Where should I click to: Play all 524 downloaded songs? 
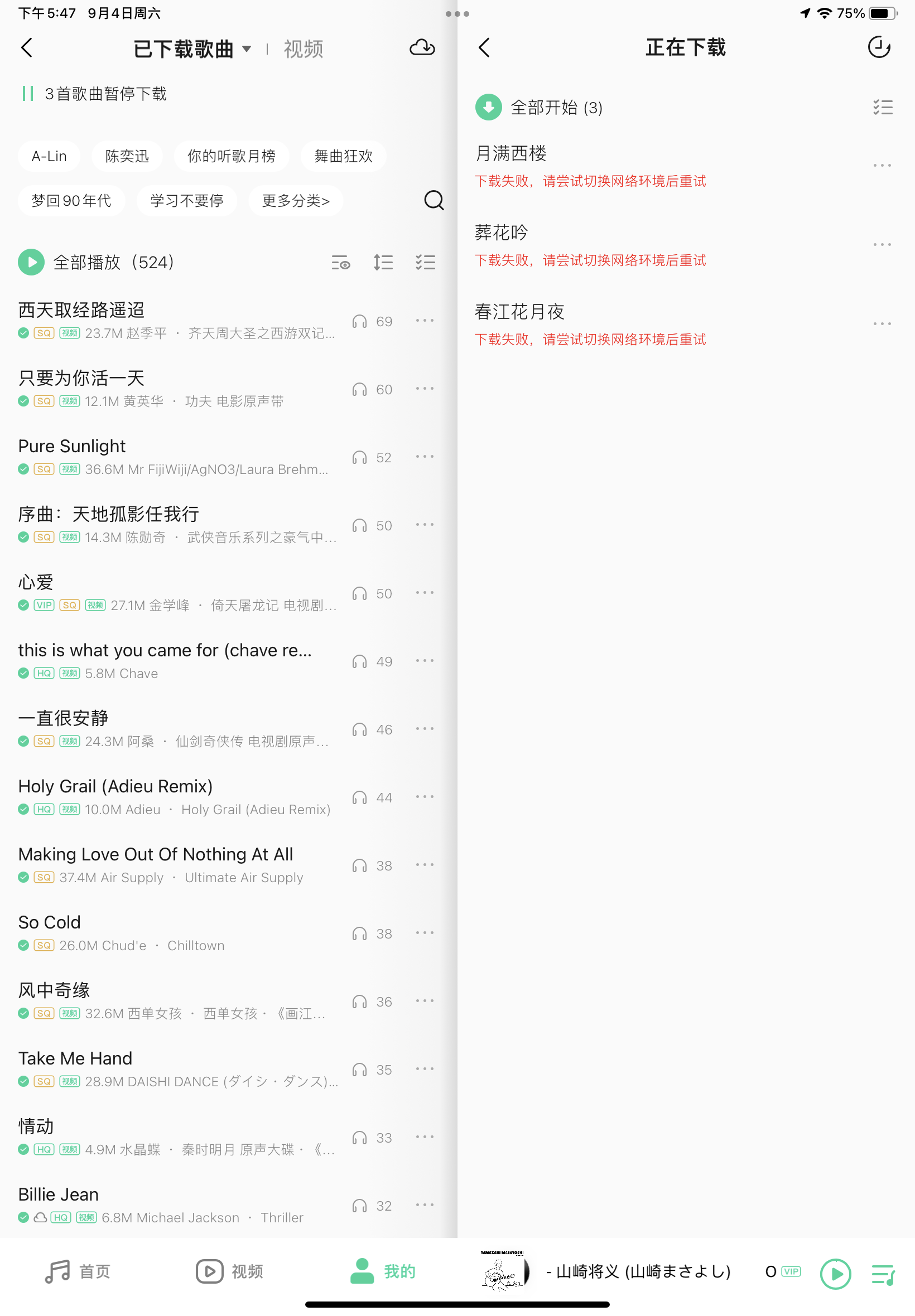tap(32, 262)
